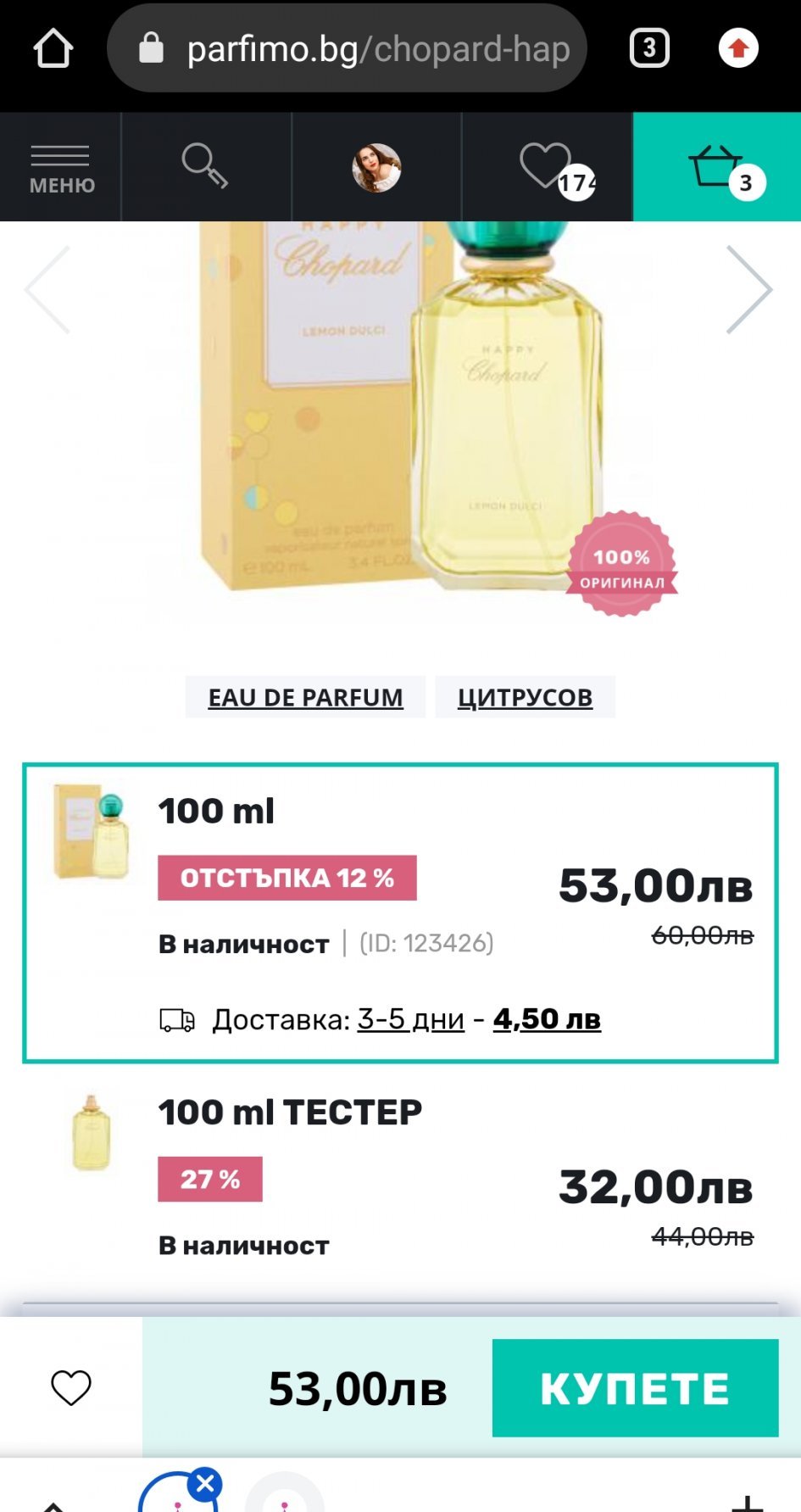Go to the browser home page
The width and height of the screenshot is (801, 1512).
tap(53, 48)
